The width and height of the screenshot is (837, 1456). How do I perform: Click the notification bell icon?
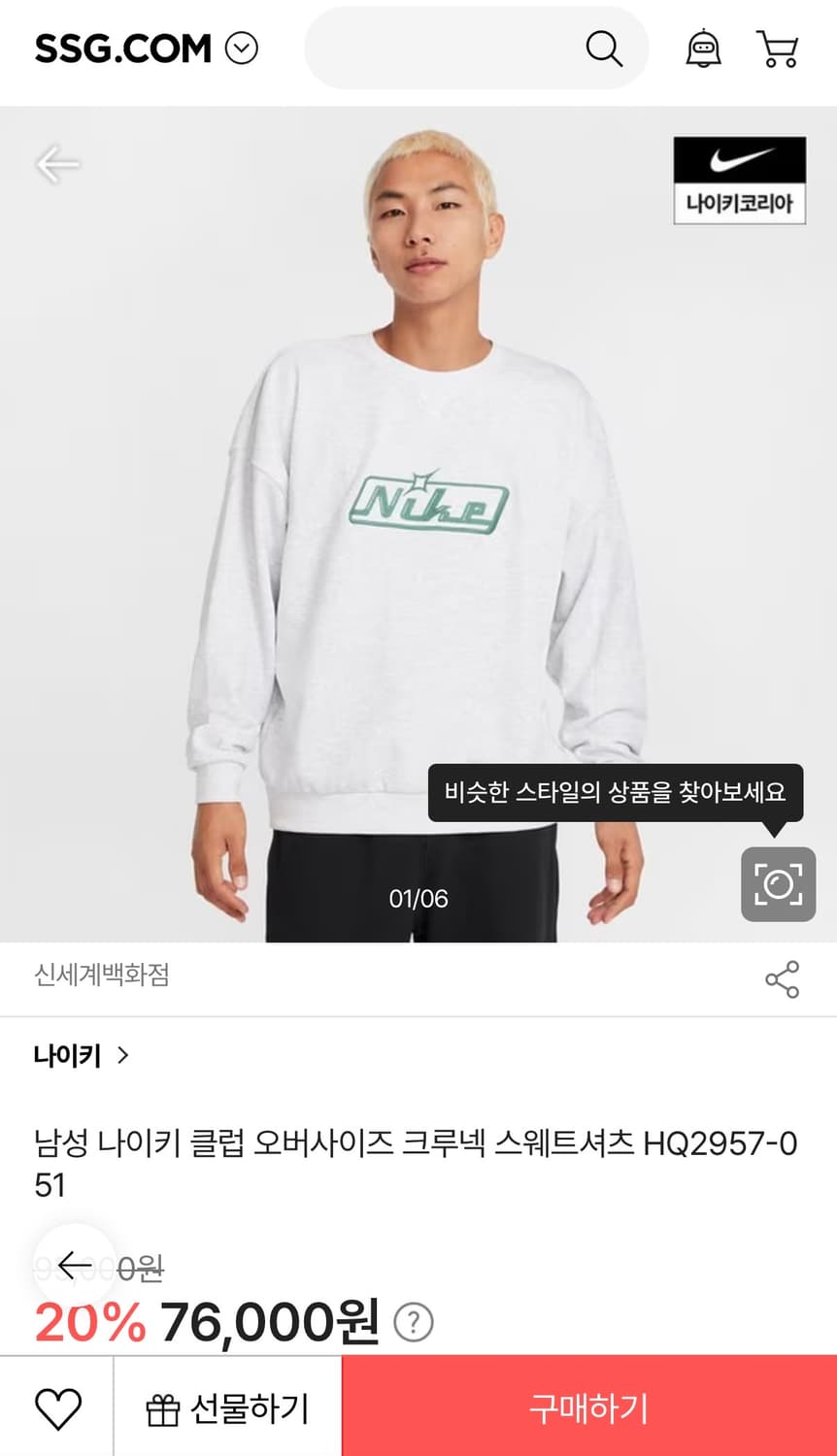point(704,48)
